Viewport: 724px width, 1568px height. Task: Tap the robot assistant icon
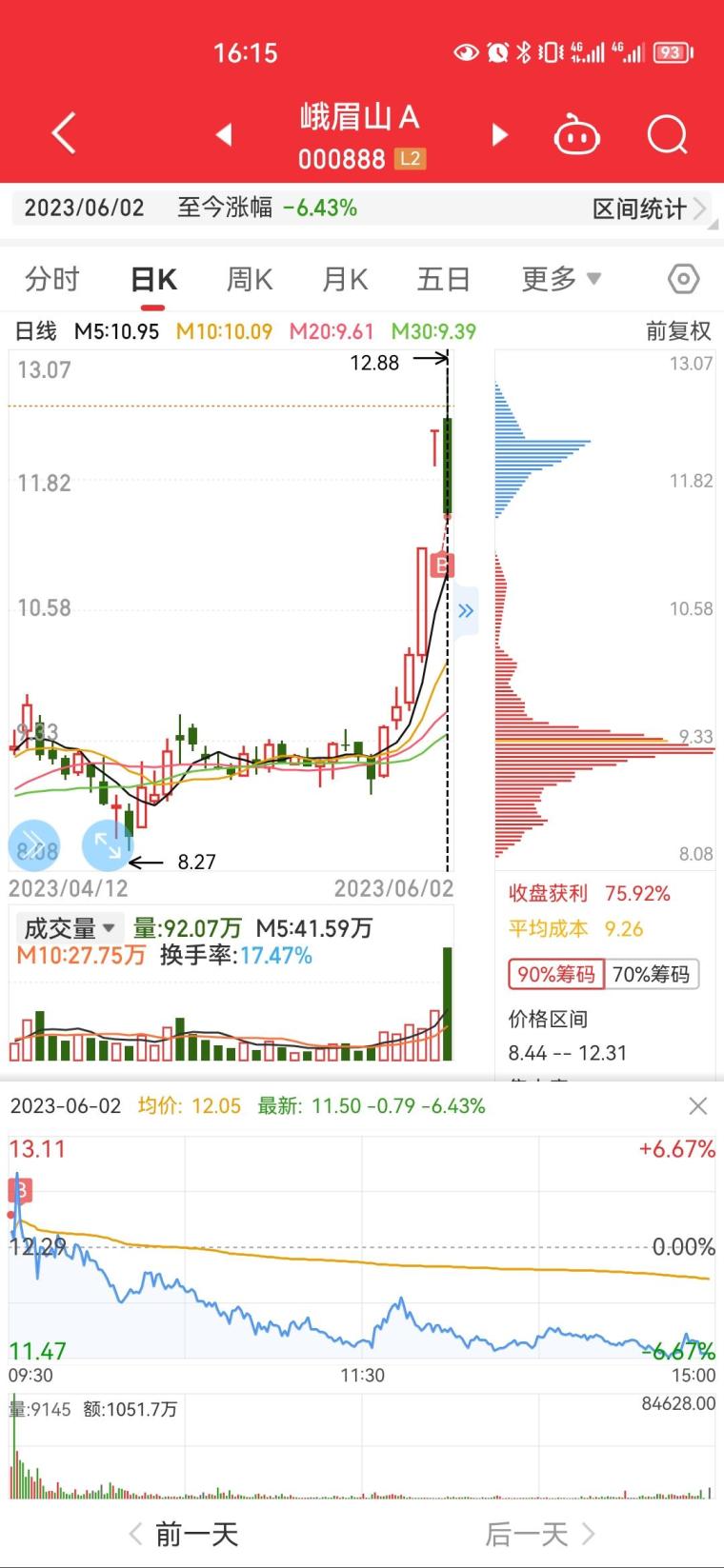point(576,135)
